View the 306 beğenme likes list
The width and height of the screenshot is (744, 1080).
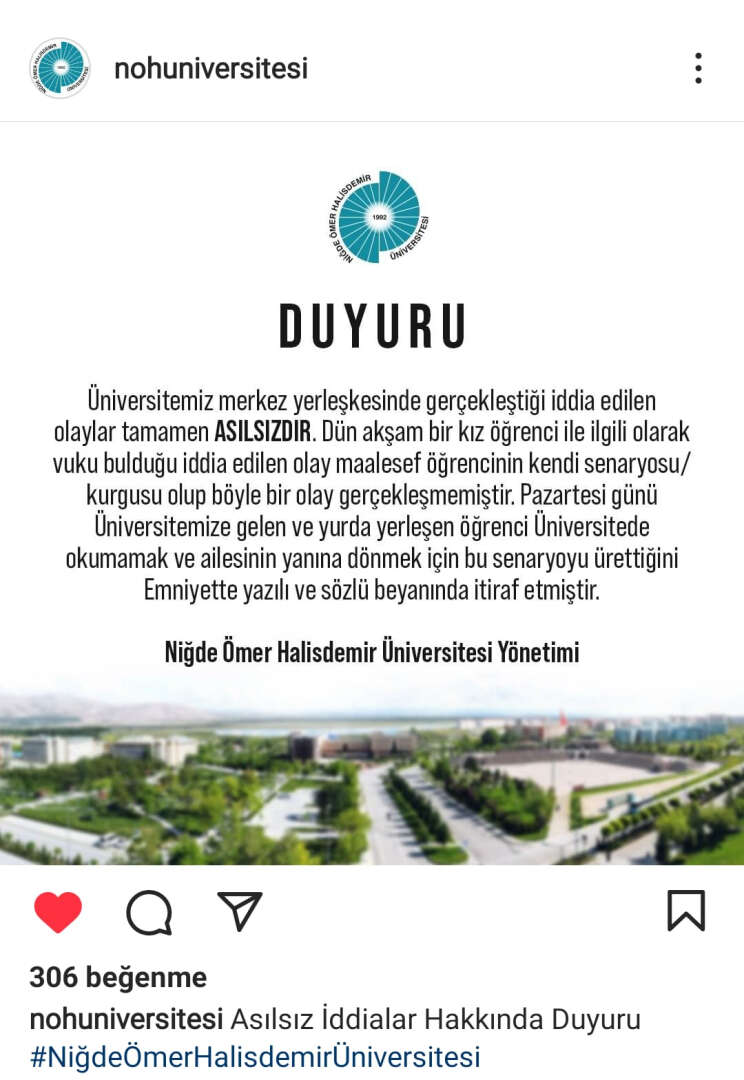pos(118,977)
